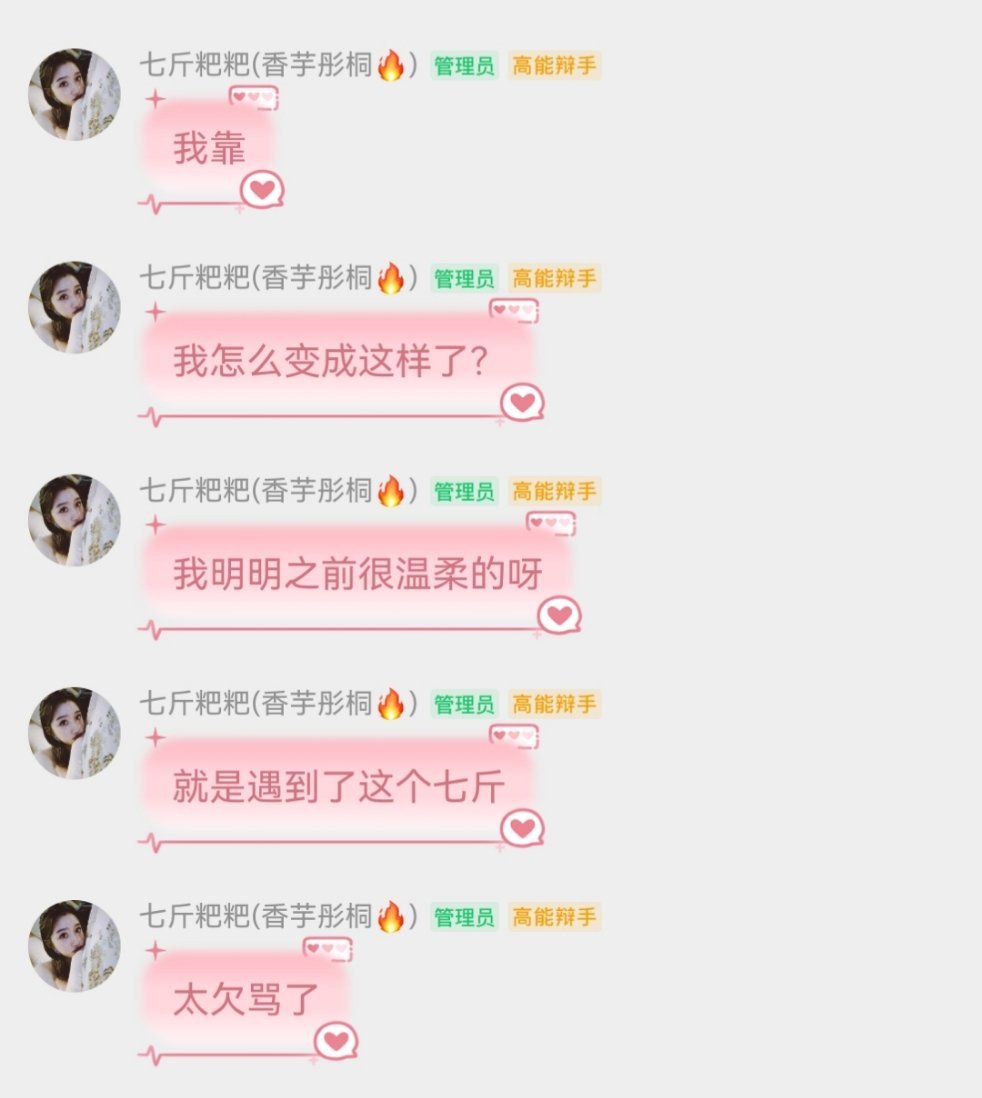
Task: Tap the 管理员 badge on the last message
Action: (462, 917)
